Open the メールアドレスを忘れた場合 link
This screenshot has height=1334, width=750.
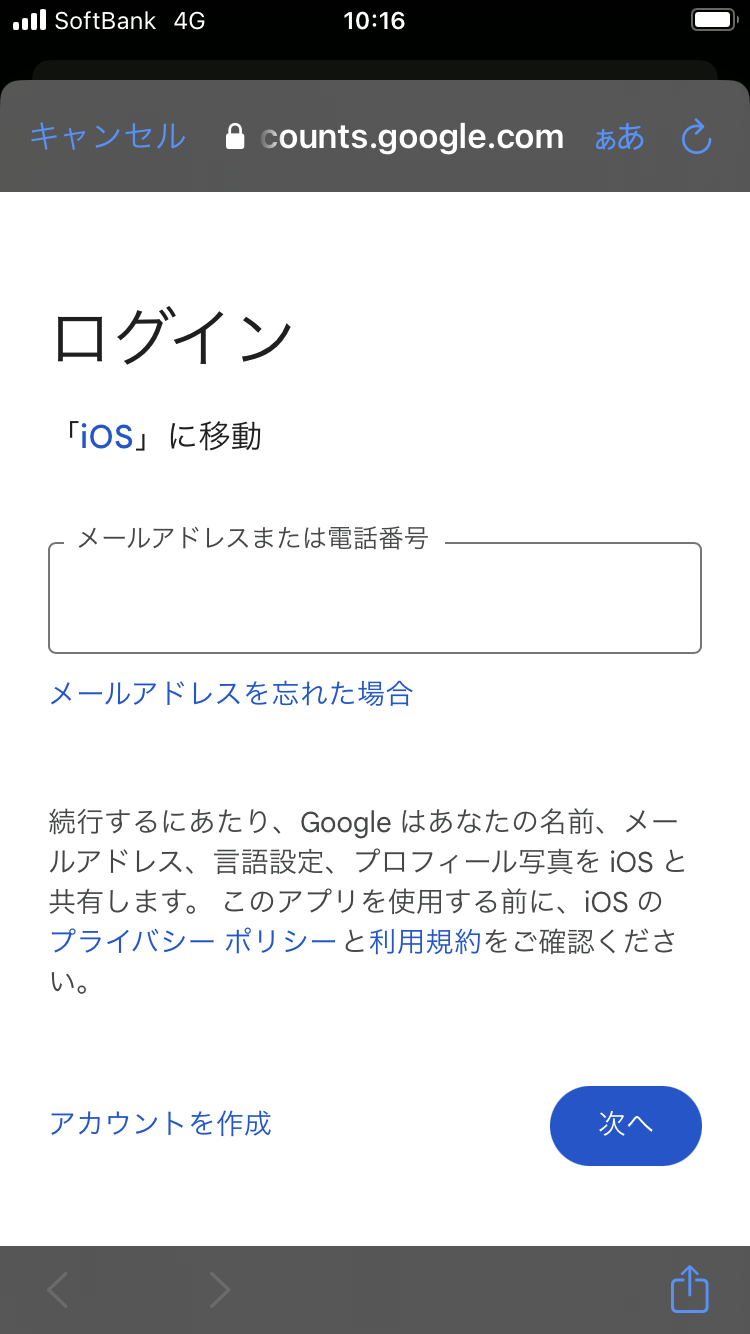(x=231, y=693)
